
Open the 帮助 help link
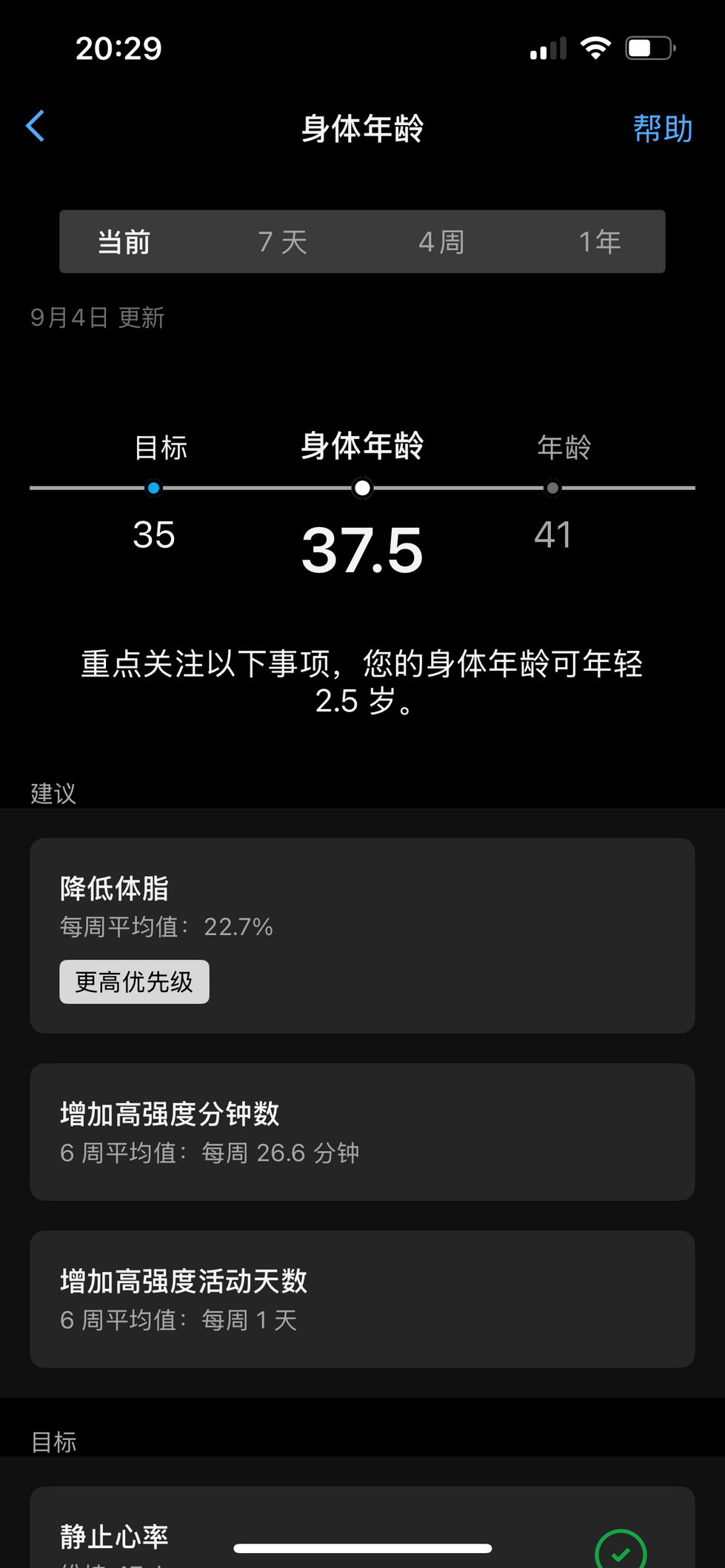coord(662,129)
